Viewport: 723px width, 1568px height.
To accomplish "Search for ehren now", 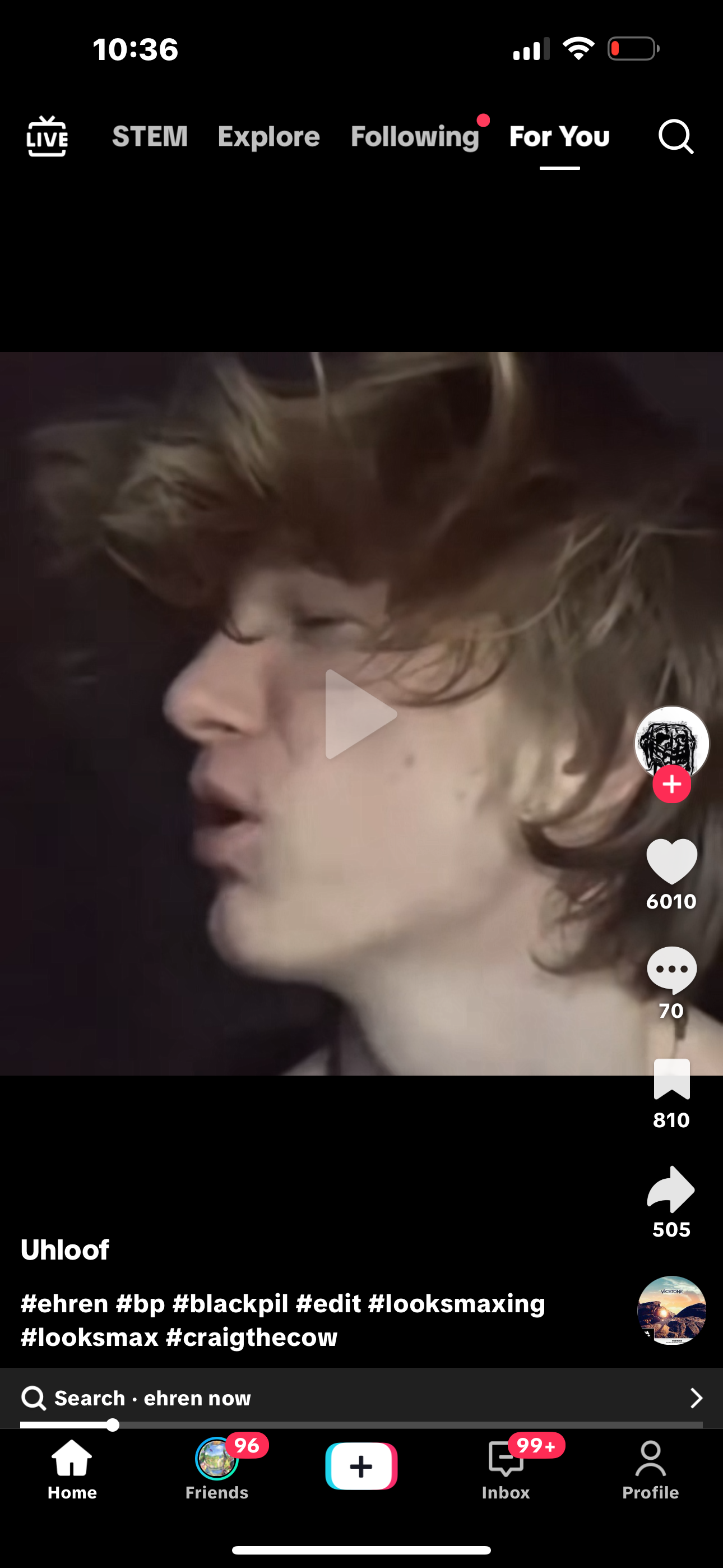I will (x=361, y=1398).
